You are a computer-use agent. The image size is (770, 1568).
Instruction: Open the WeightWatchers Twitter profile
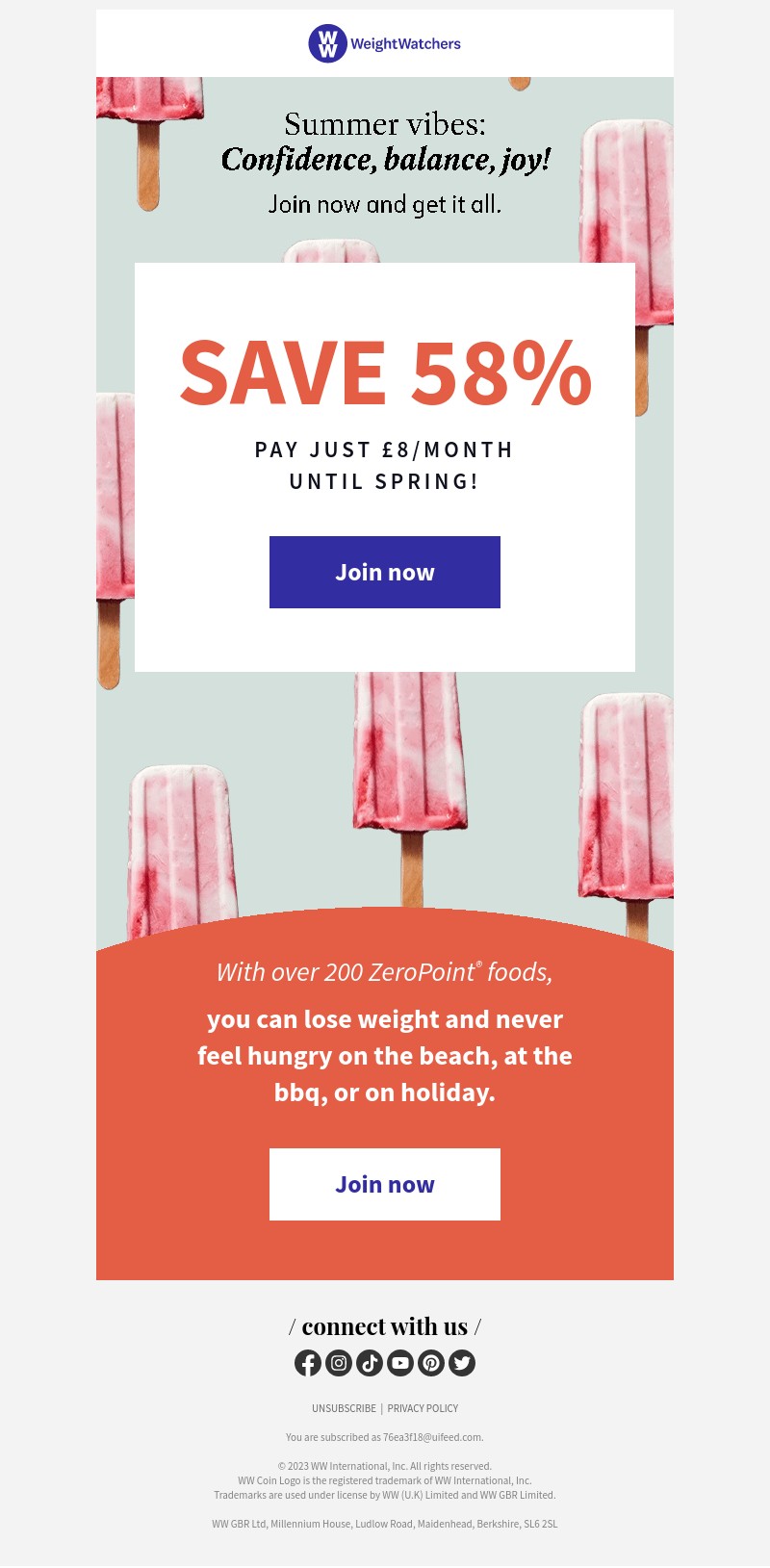point(462,1363)
